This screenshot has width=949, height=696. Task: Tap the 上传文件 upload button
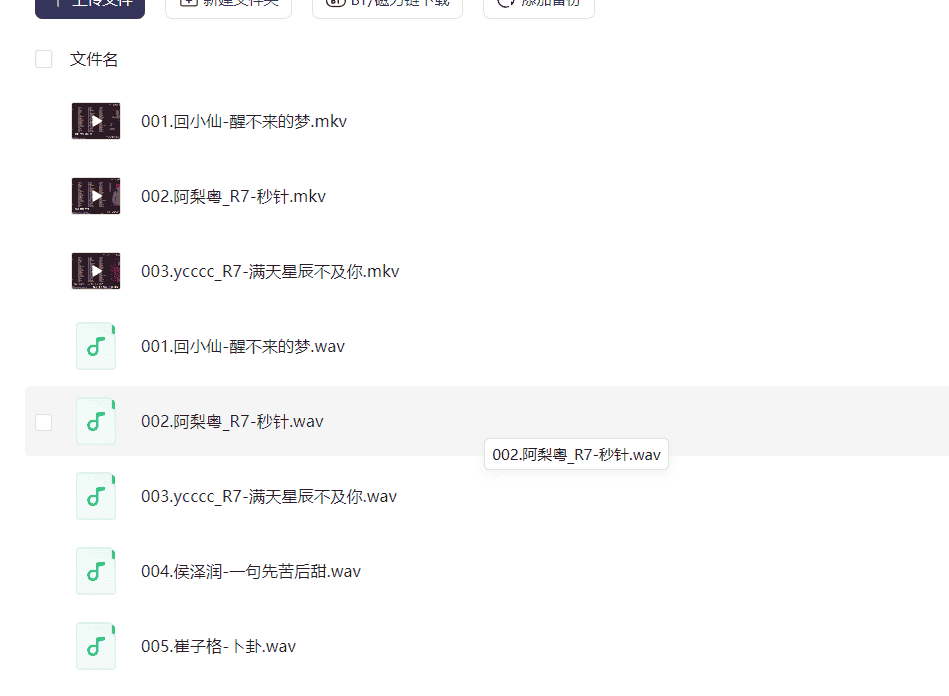click(90, 6)
